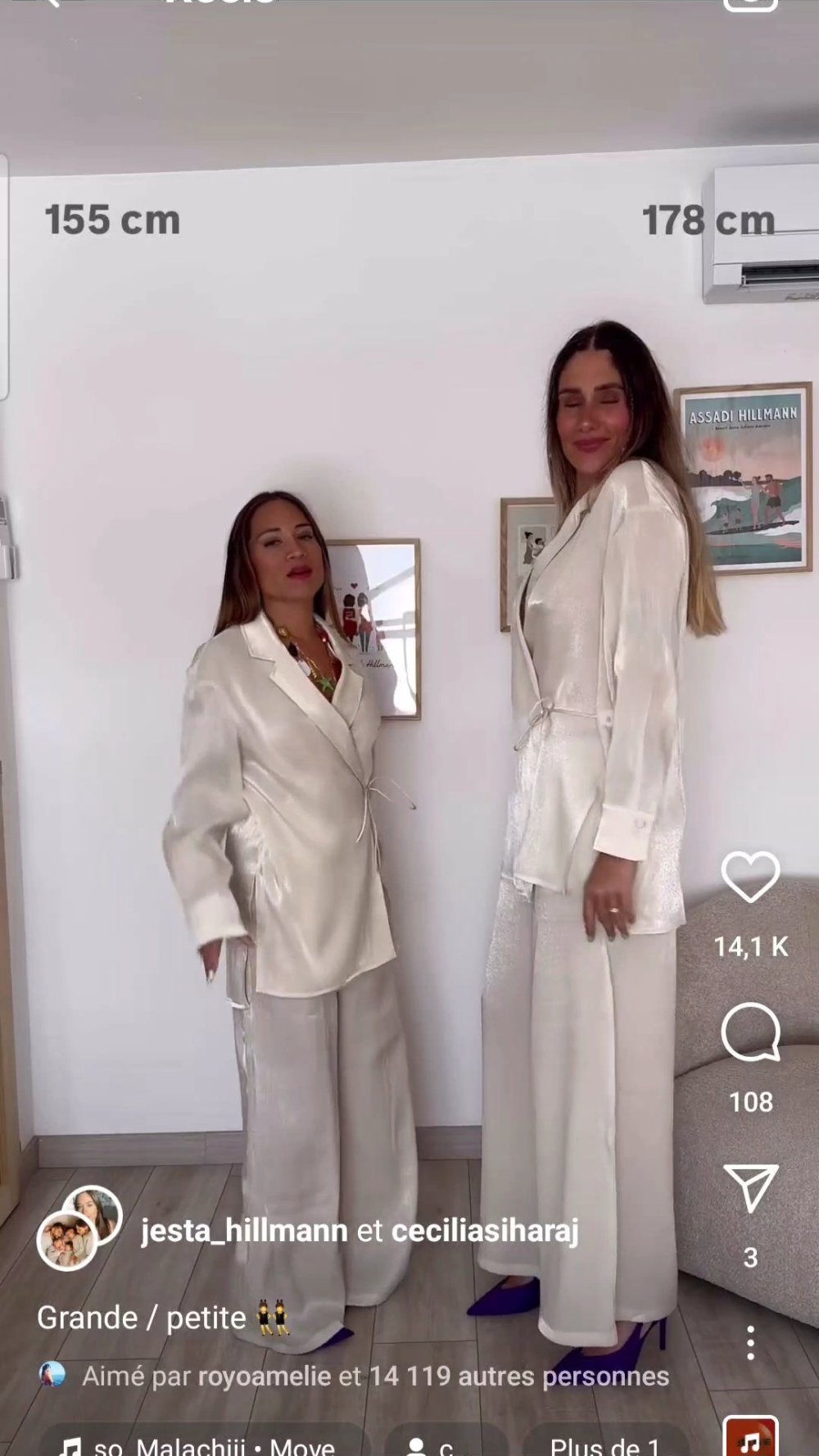Image resolution: width=819 pixels, height=1456 pixels.
Task: Open the three-dot options menu
Action: coord(750,1344)
